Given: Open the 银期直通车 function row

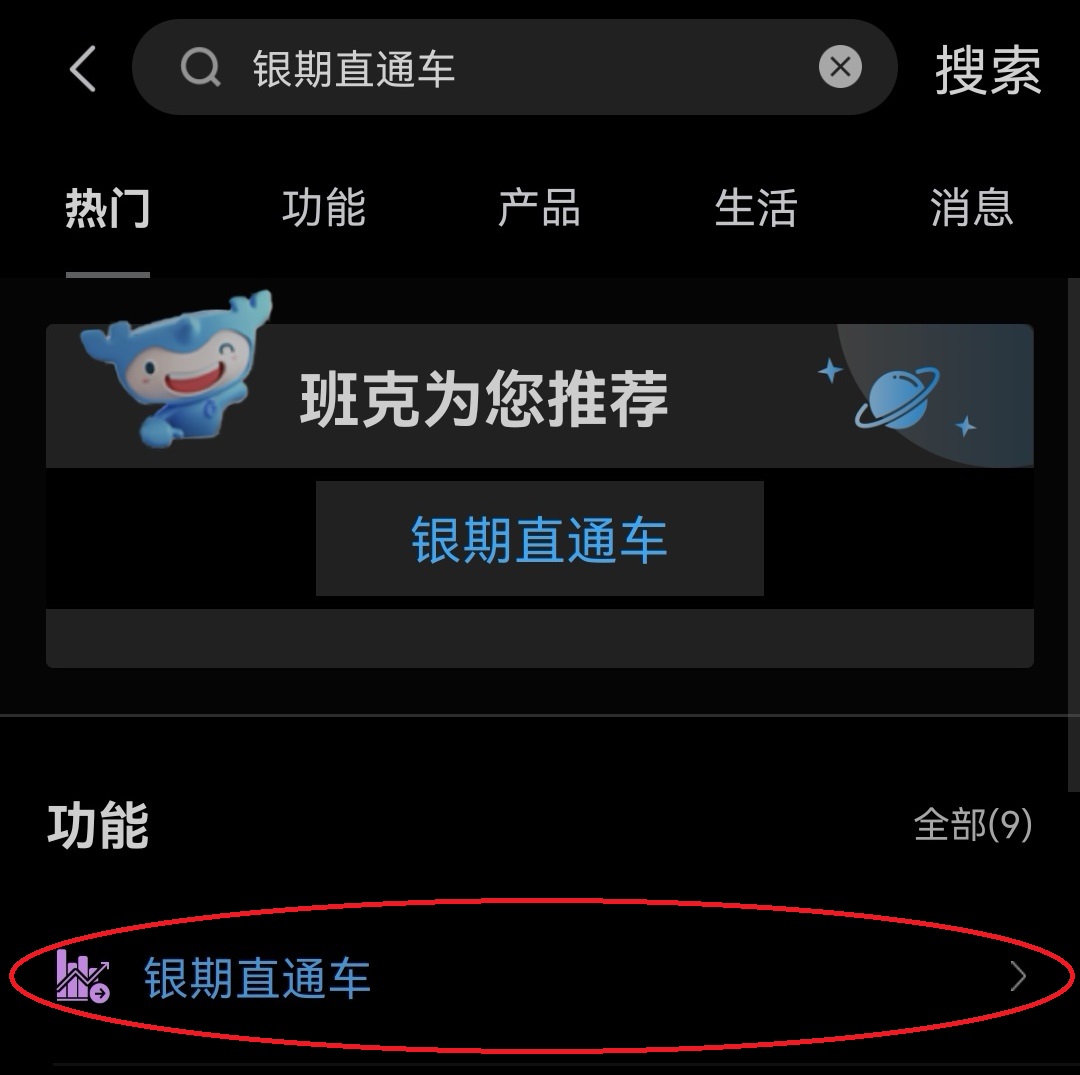Looking at the screenshot, I should (x=540, y=977).
